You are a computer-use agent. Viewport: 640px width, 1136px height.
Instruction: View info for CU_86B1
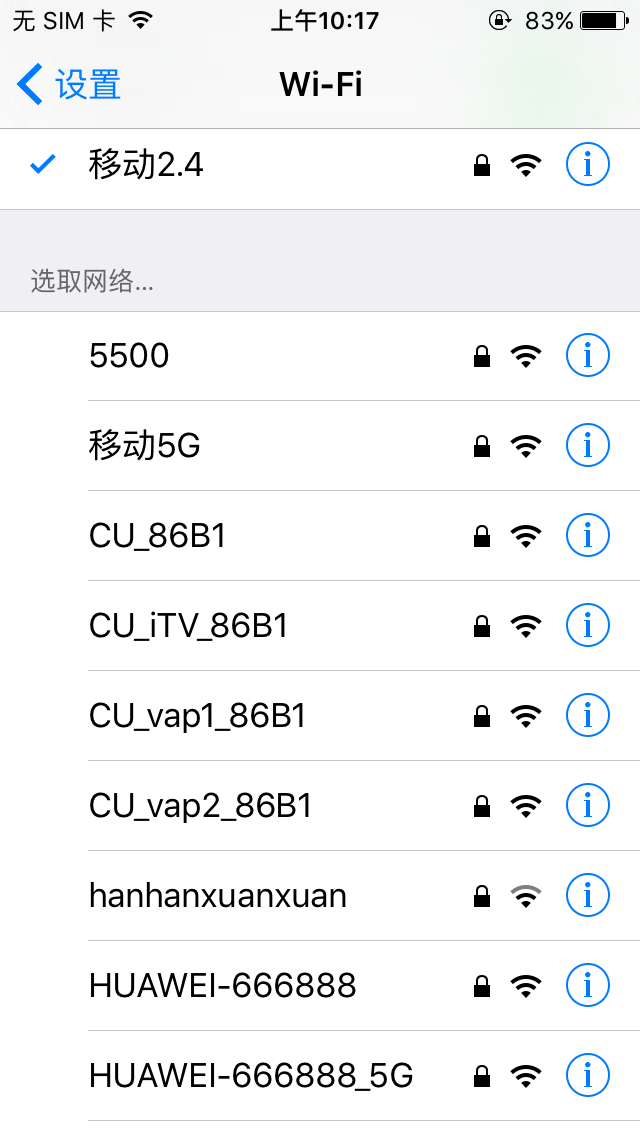[587, 535]
